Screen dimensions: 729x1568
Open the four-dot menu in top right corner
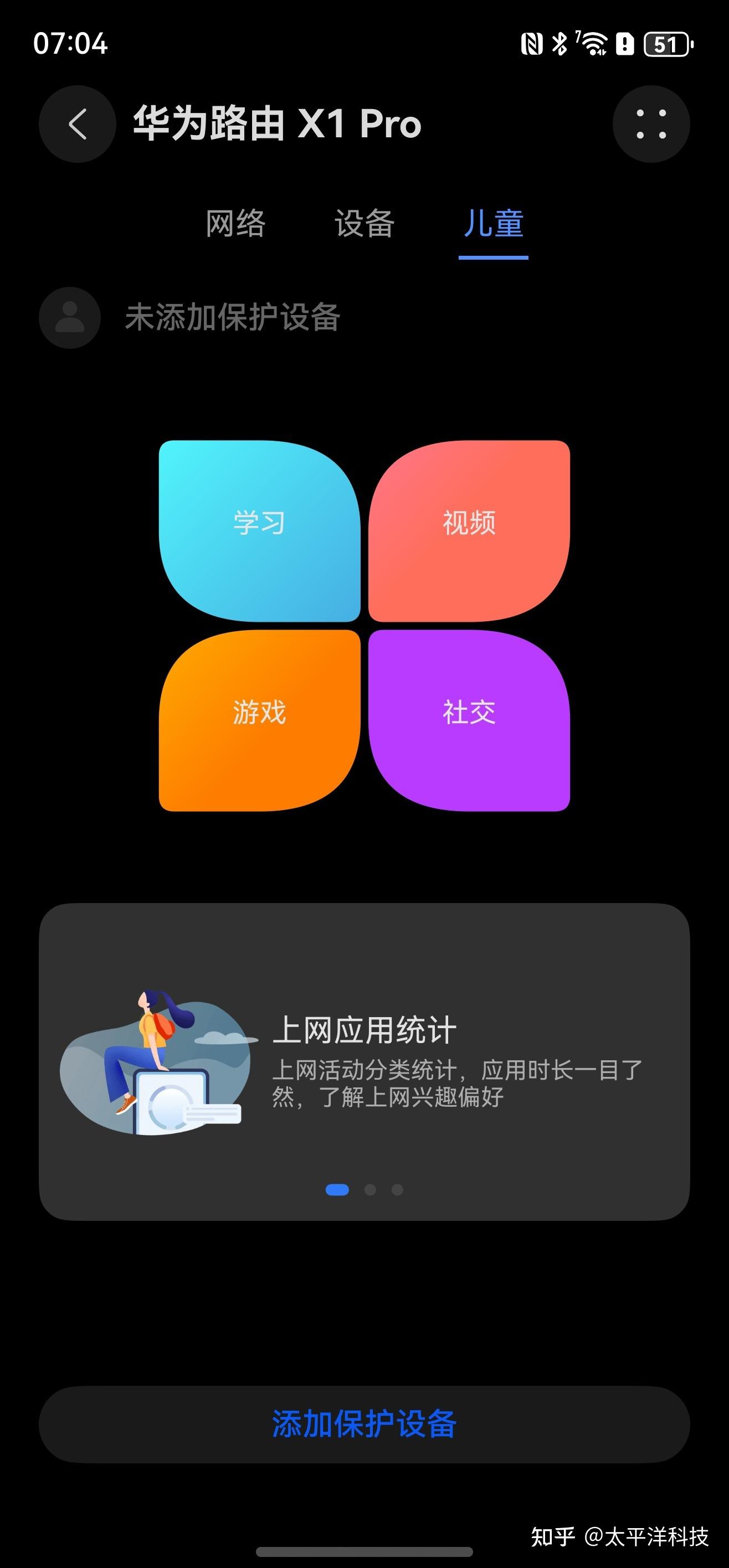point(651,123)
